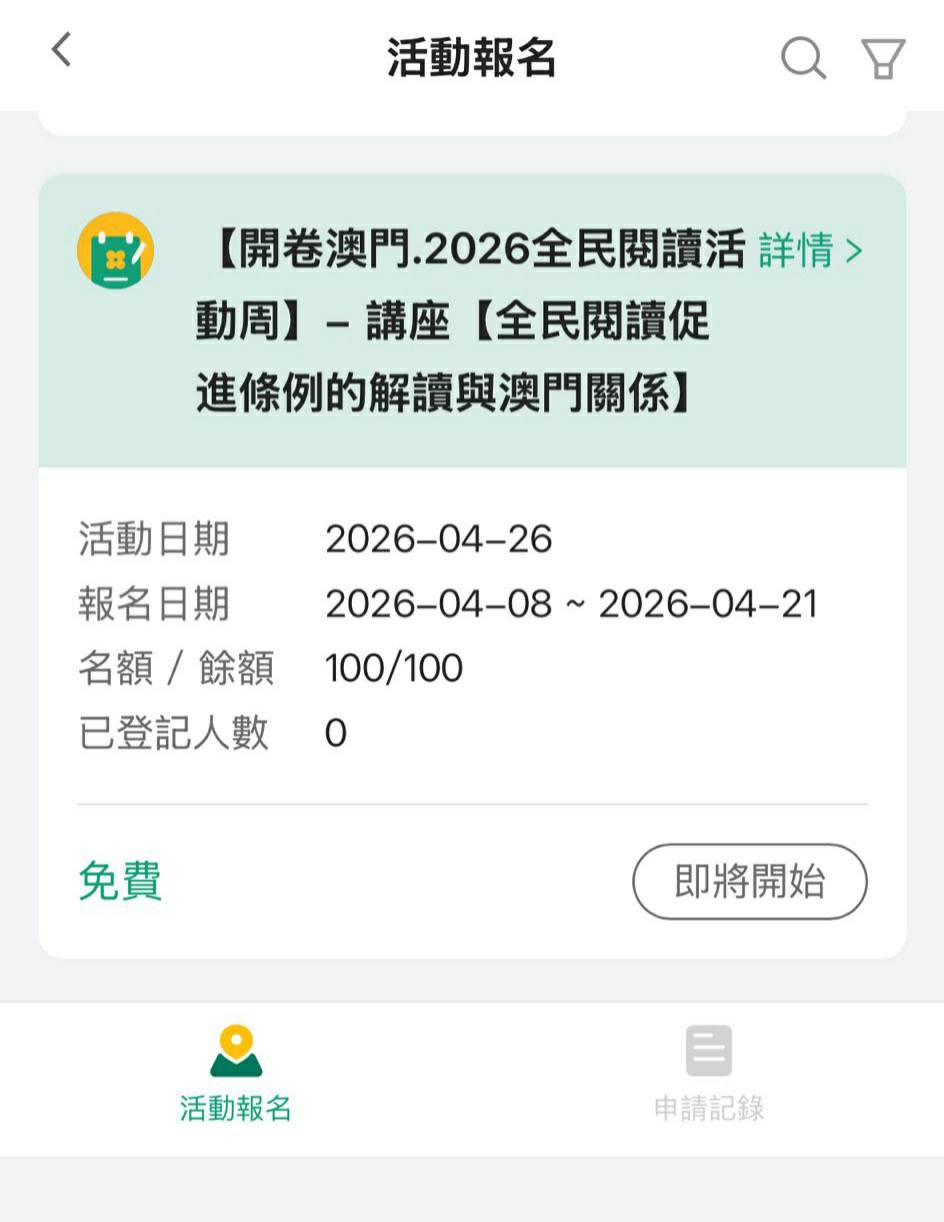Image resolution: width=944 pixels, height=1222 pixels.
Task: Tap the 即將開始 button
Action: (749, 881)
